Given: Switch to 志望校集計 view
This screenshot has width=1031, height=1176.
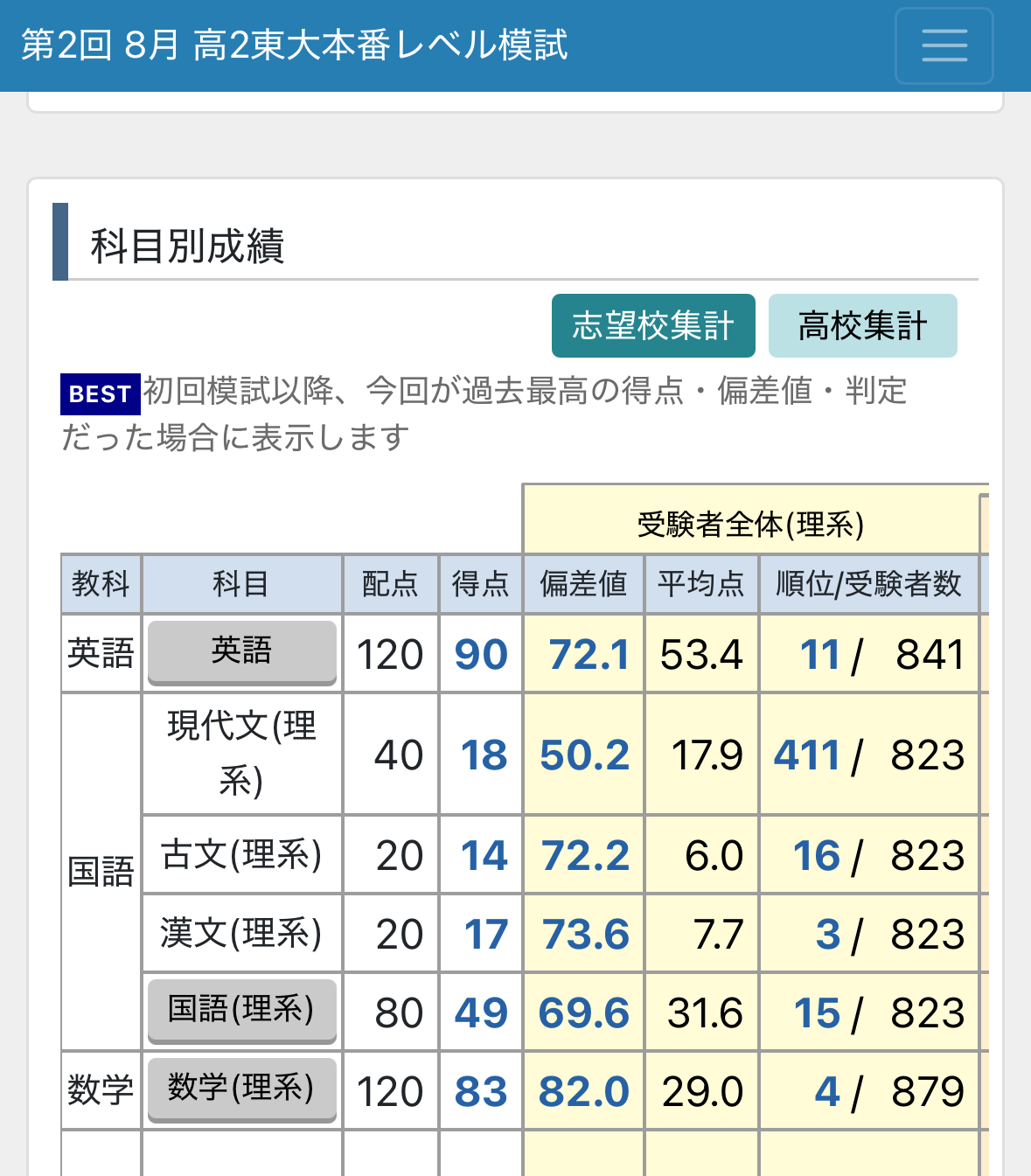Looking at the screenshot, I should (x=652, y=325).
